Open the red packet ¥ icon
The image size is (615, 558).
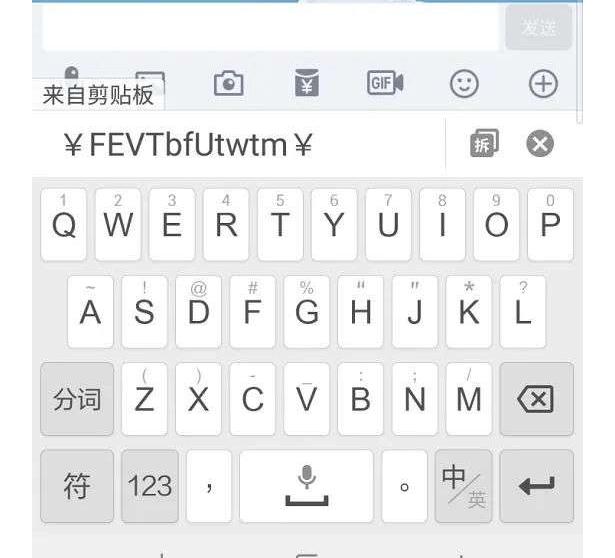coord(306,84)
